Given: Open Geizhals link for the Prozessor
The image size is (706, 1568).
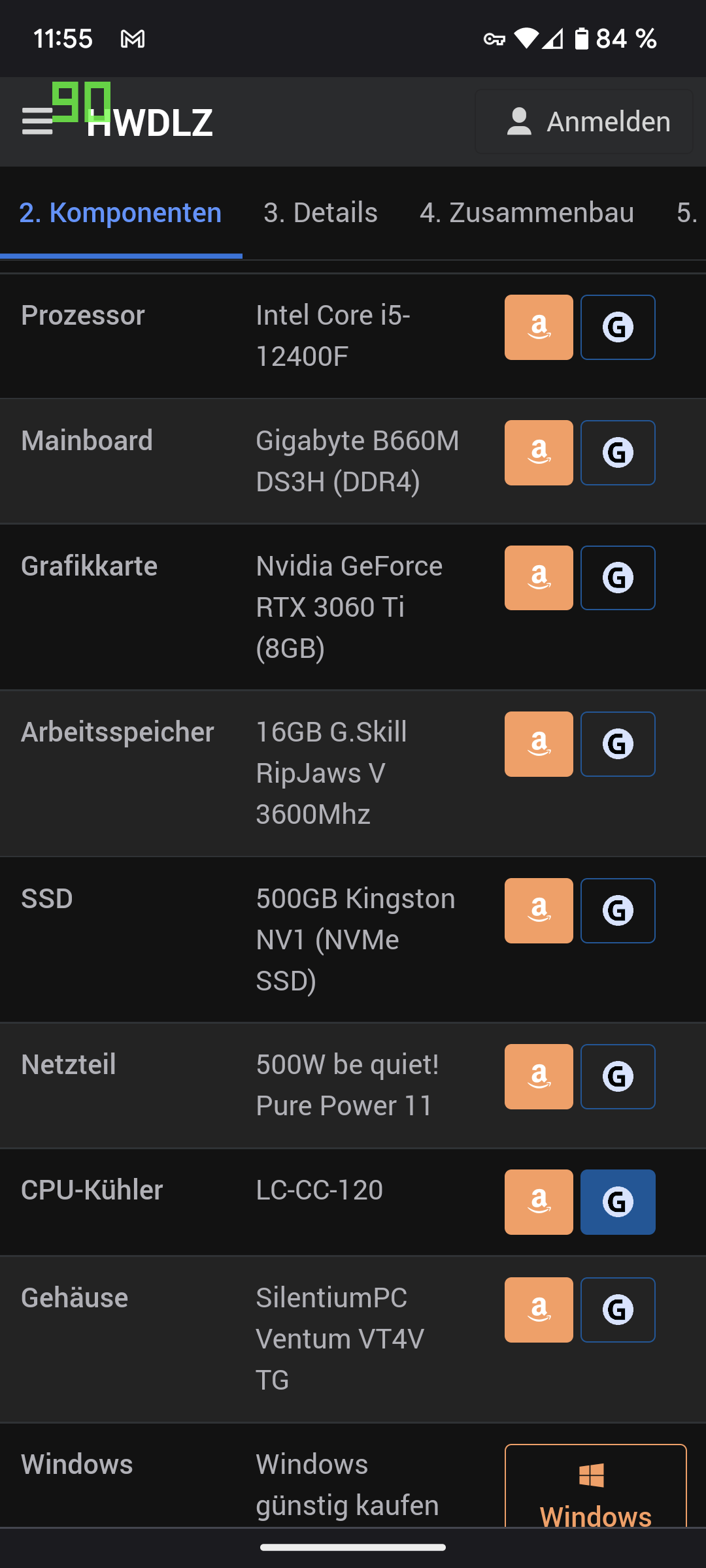Looking at the screenshot, I should click(x=618, y=327).
